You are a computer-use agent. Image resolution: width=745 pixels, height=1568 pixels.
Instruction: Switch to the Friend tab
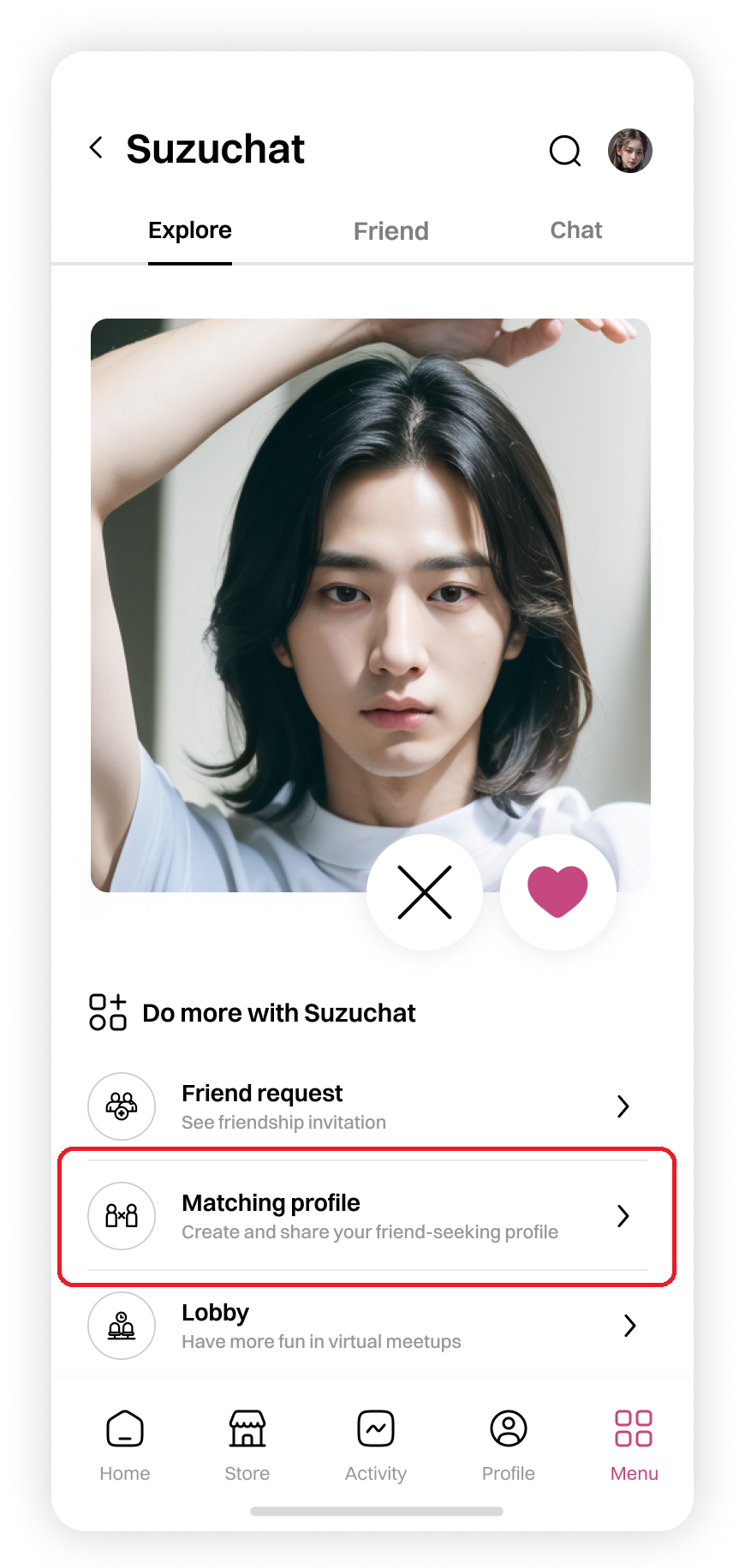(x=390, y=231)
